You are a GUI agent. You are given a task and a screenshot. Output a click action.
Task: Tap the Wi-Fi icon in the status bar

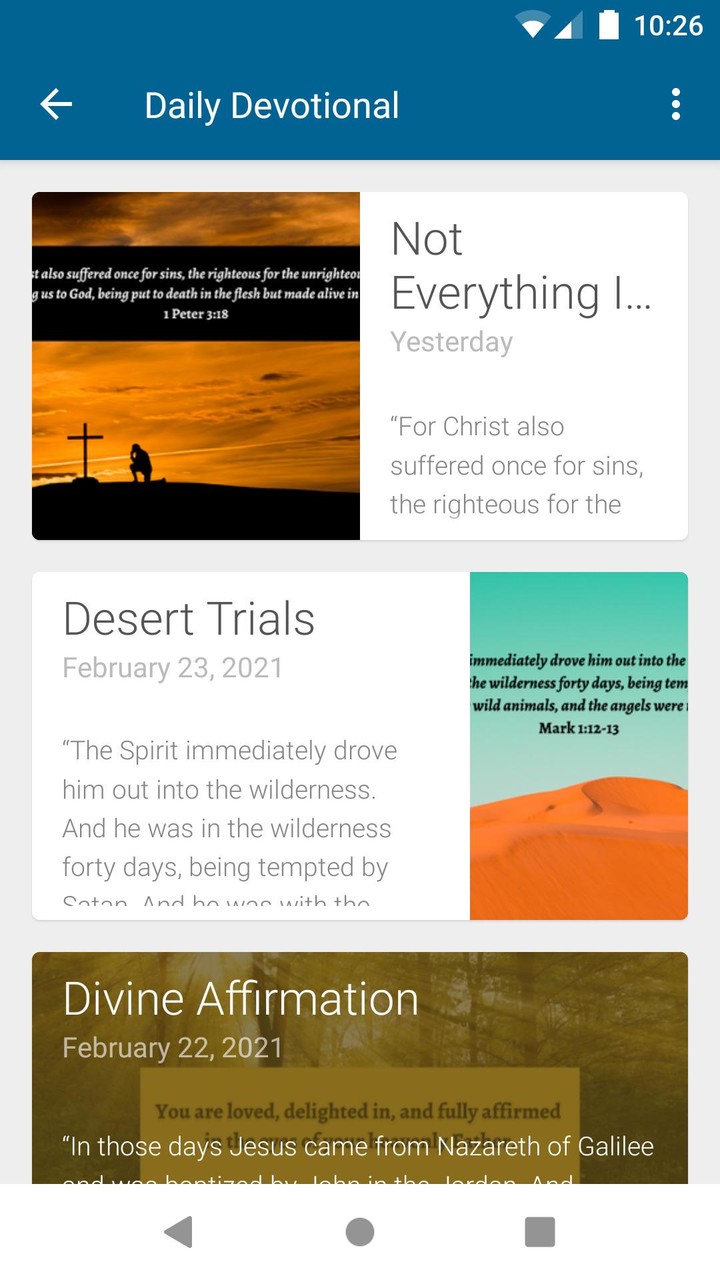(x=528, y=25)
